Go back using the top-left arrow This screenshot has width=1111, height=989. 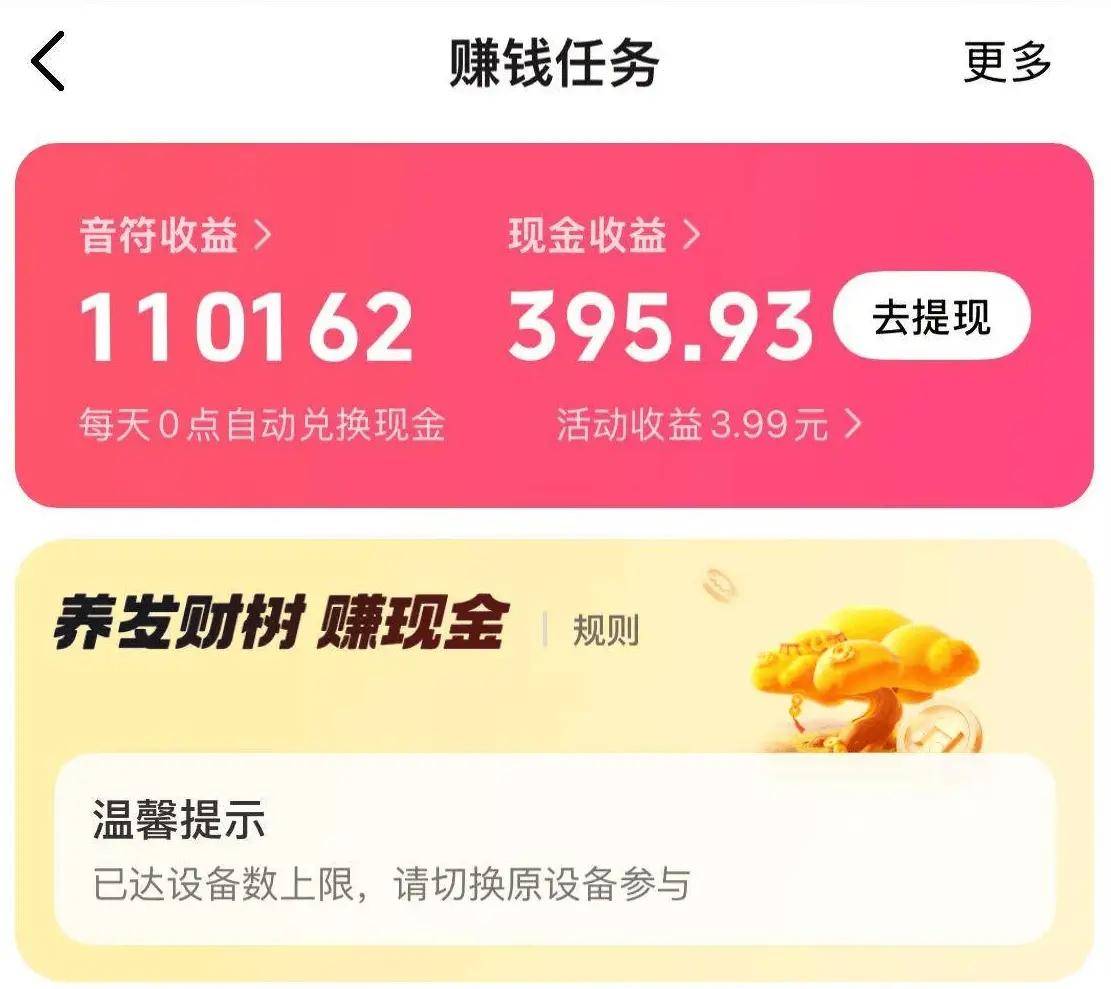point(49,62)
